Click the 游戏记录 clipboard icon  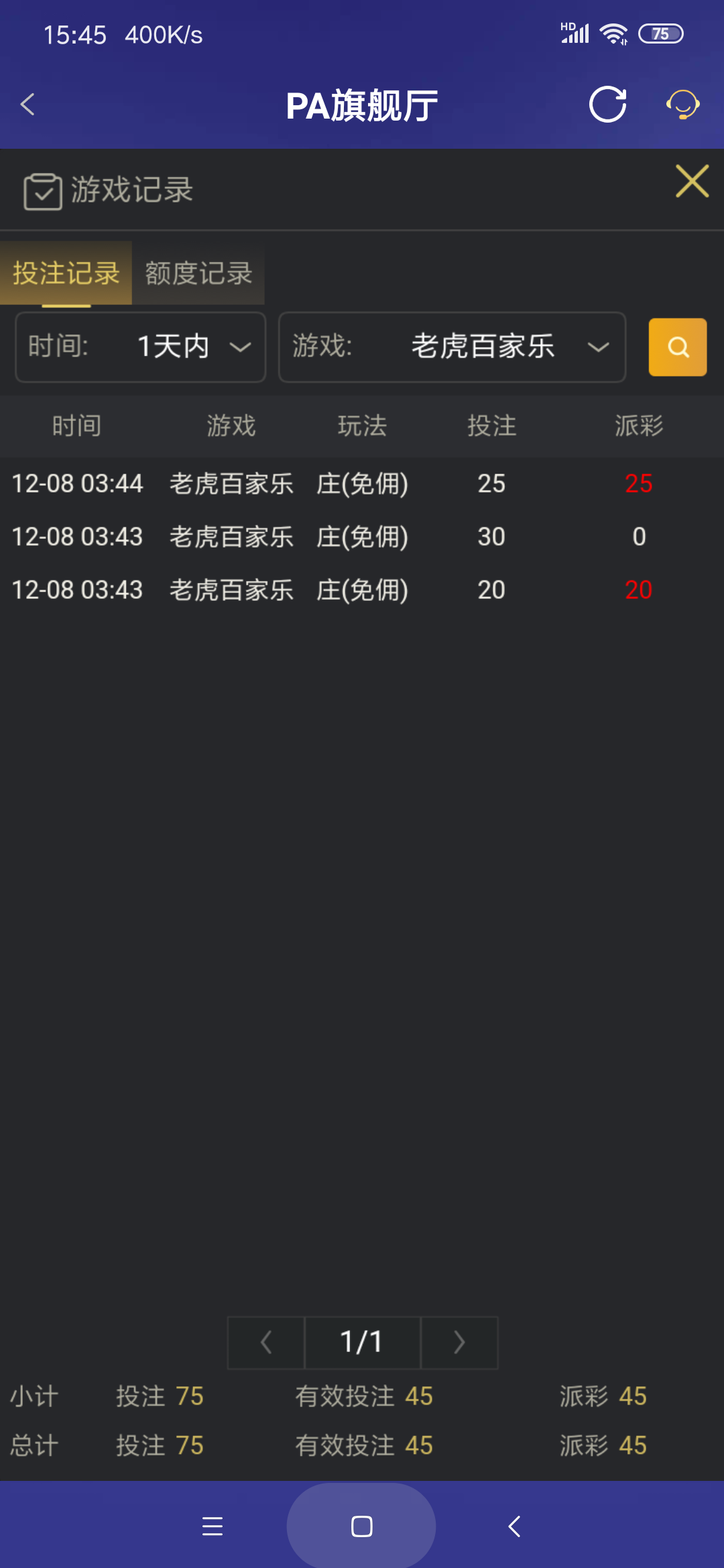[43, 191]
